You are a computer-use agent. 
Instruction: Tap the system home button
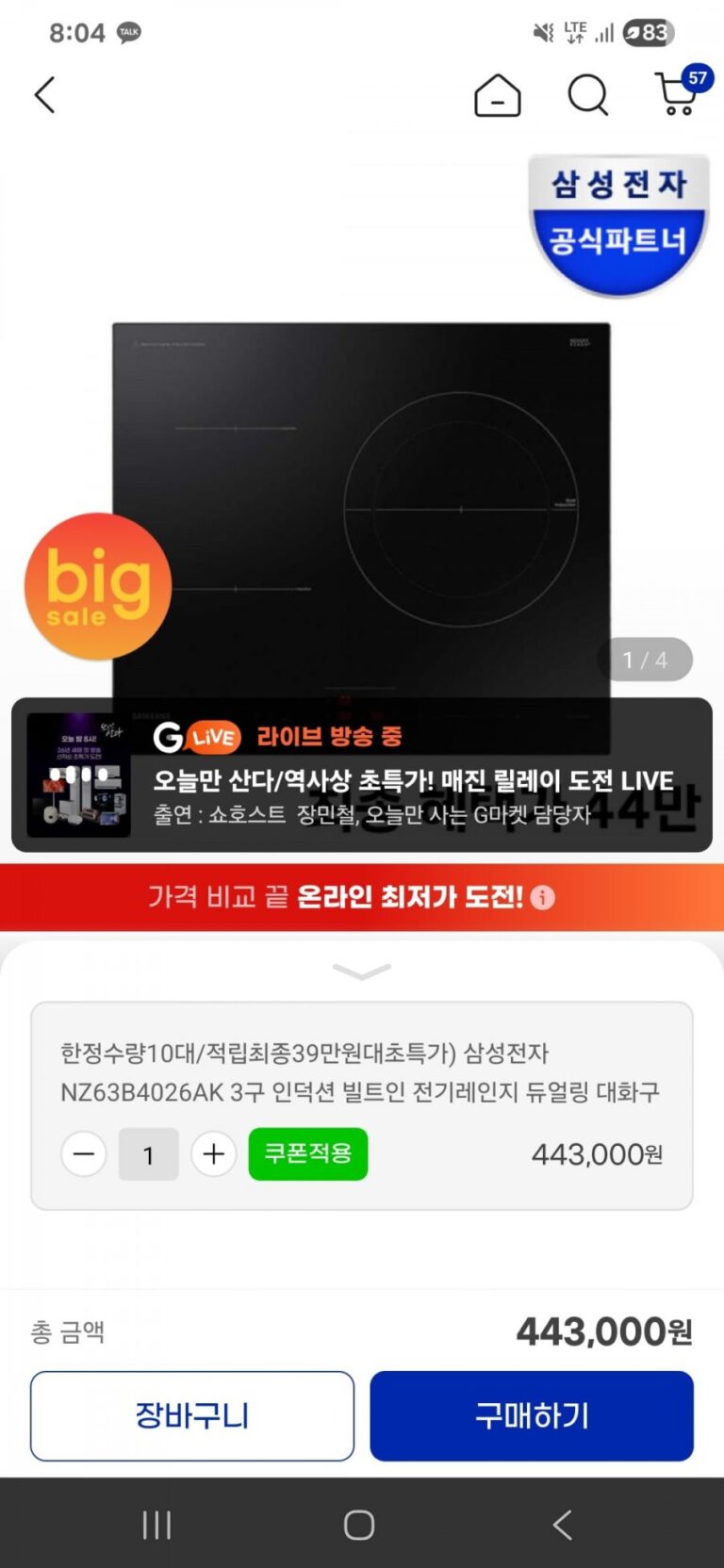pyautogui.click(x=359, y=1525)
